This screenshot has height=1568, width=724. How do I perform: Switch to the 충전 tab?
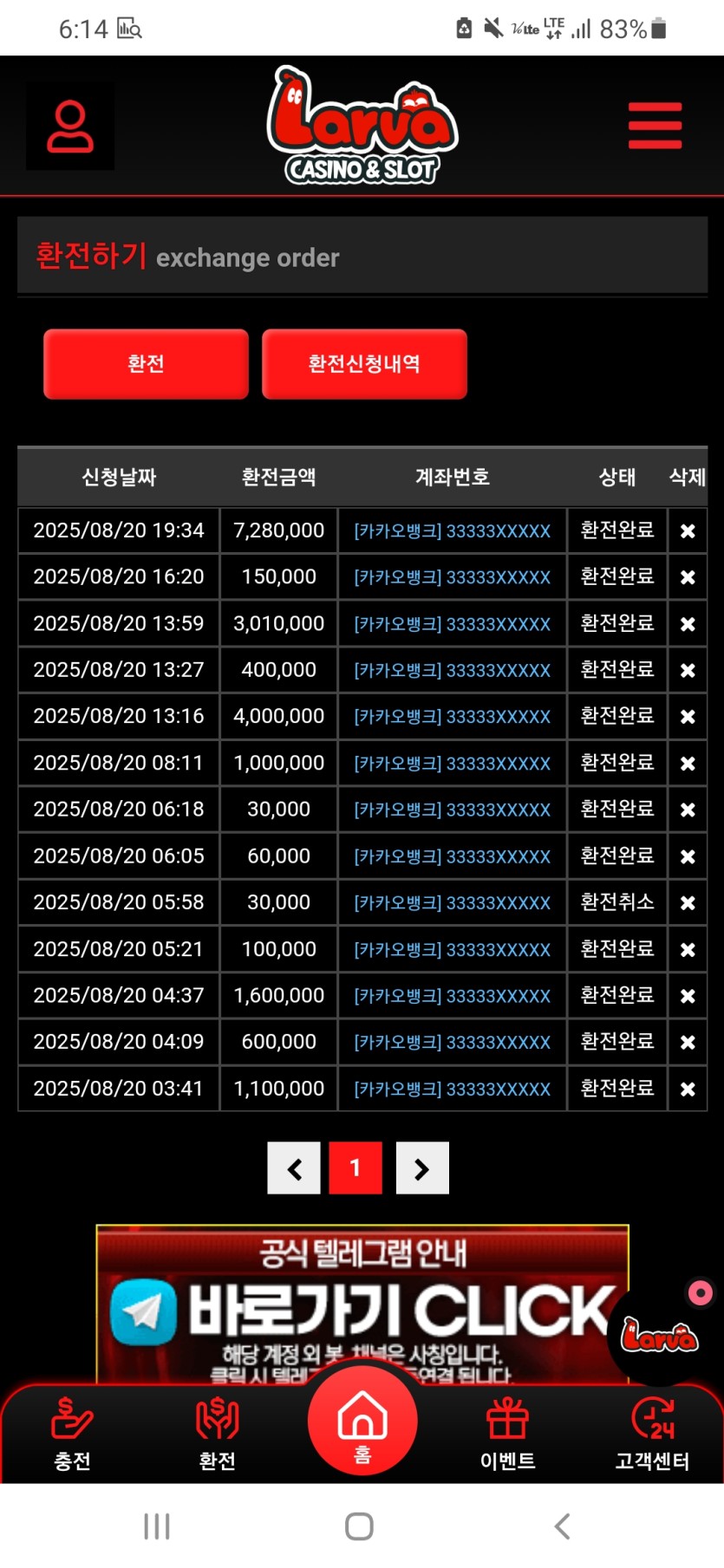coord(72,1435)
